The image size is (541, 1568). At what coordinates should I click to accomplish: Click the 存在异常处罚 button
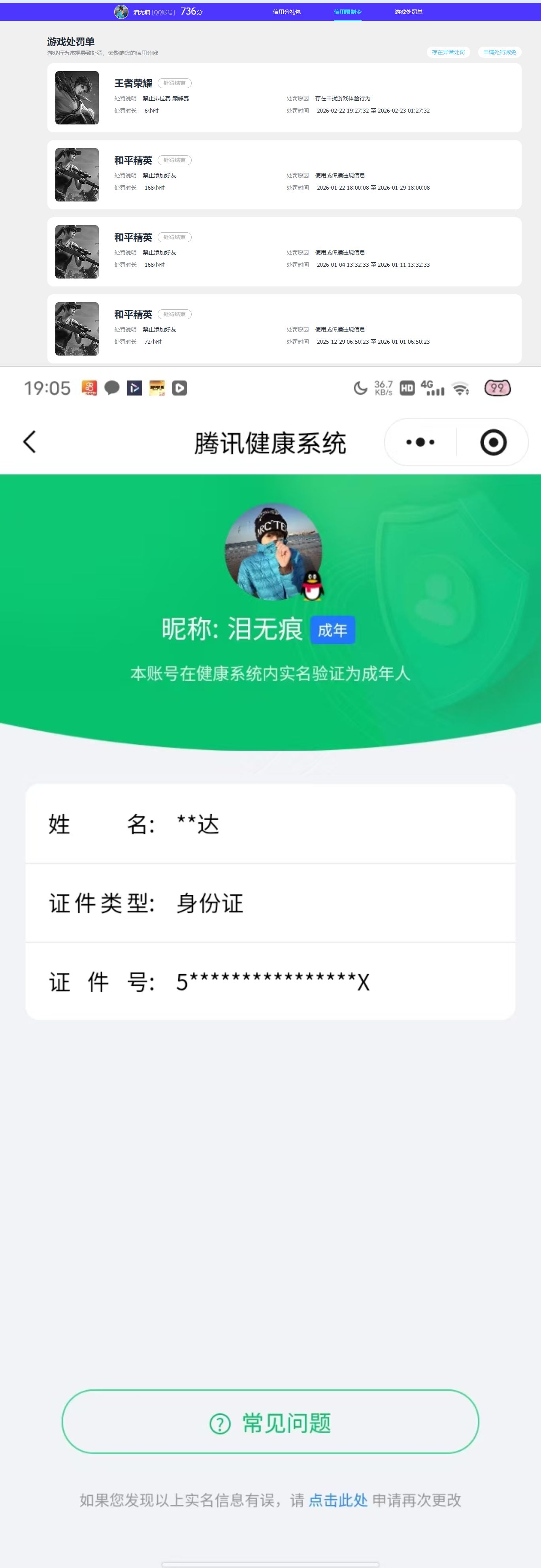coord(448,53)
